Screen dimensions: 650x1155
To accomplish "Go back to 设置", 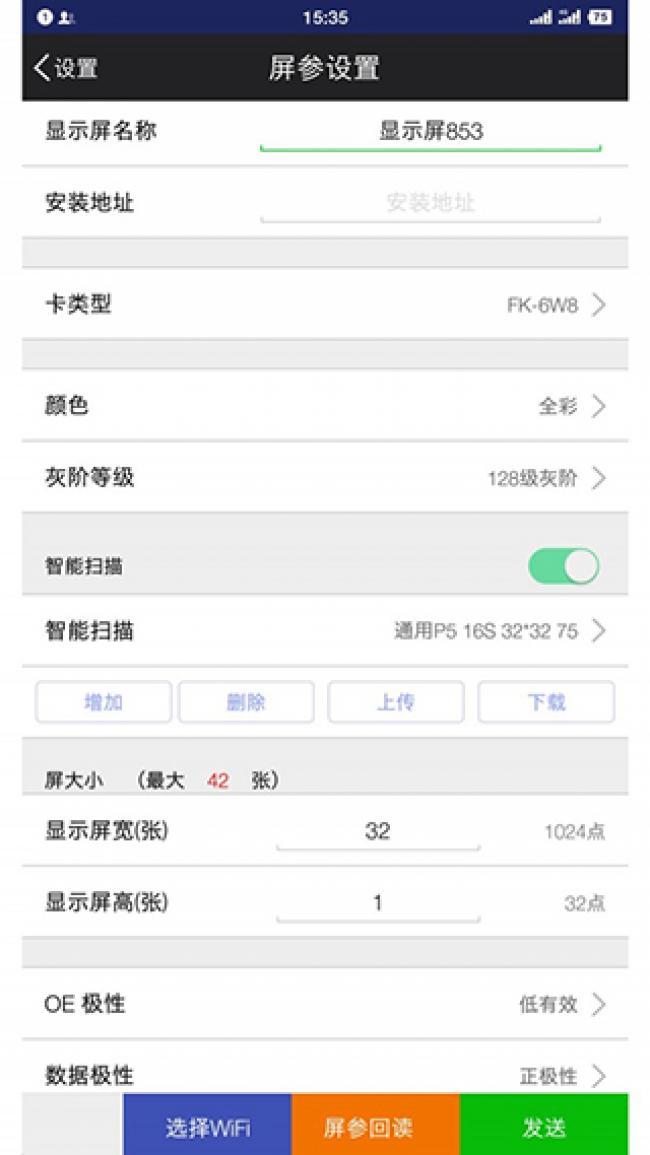I will tap(66, 68).
